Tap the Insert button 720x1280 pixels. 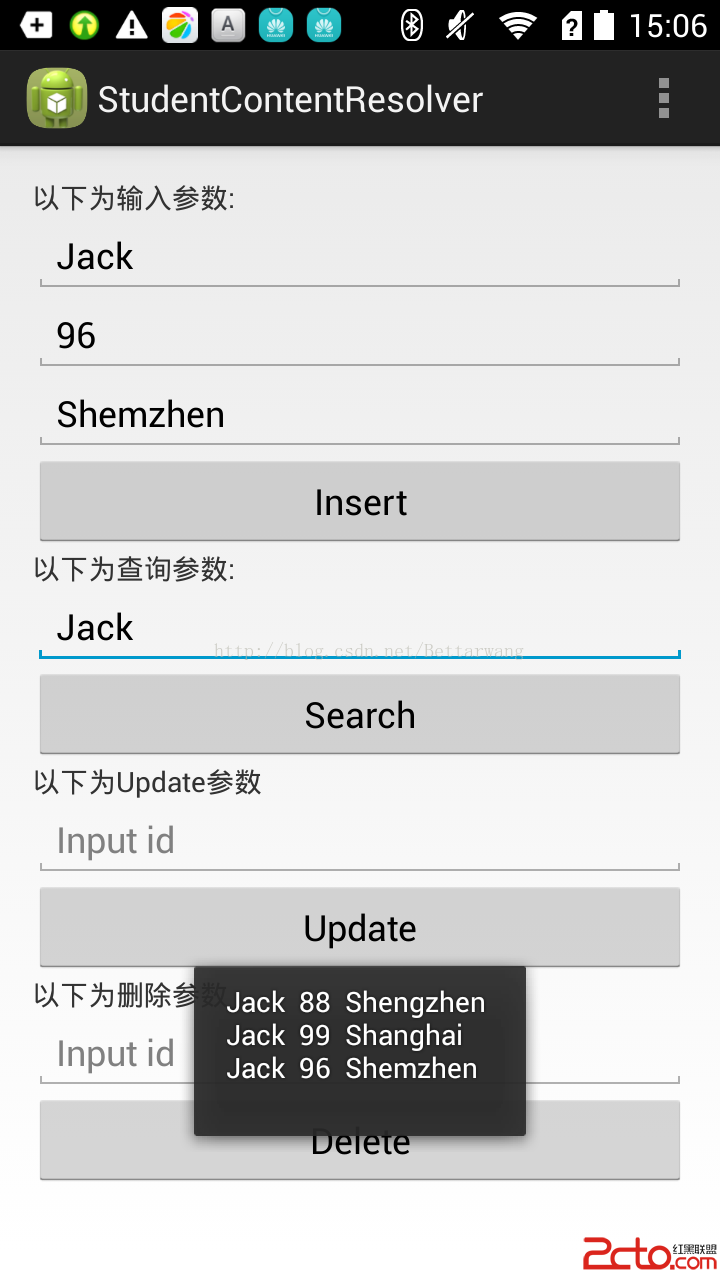click(360, 501)
